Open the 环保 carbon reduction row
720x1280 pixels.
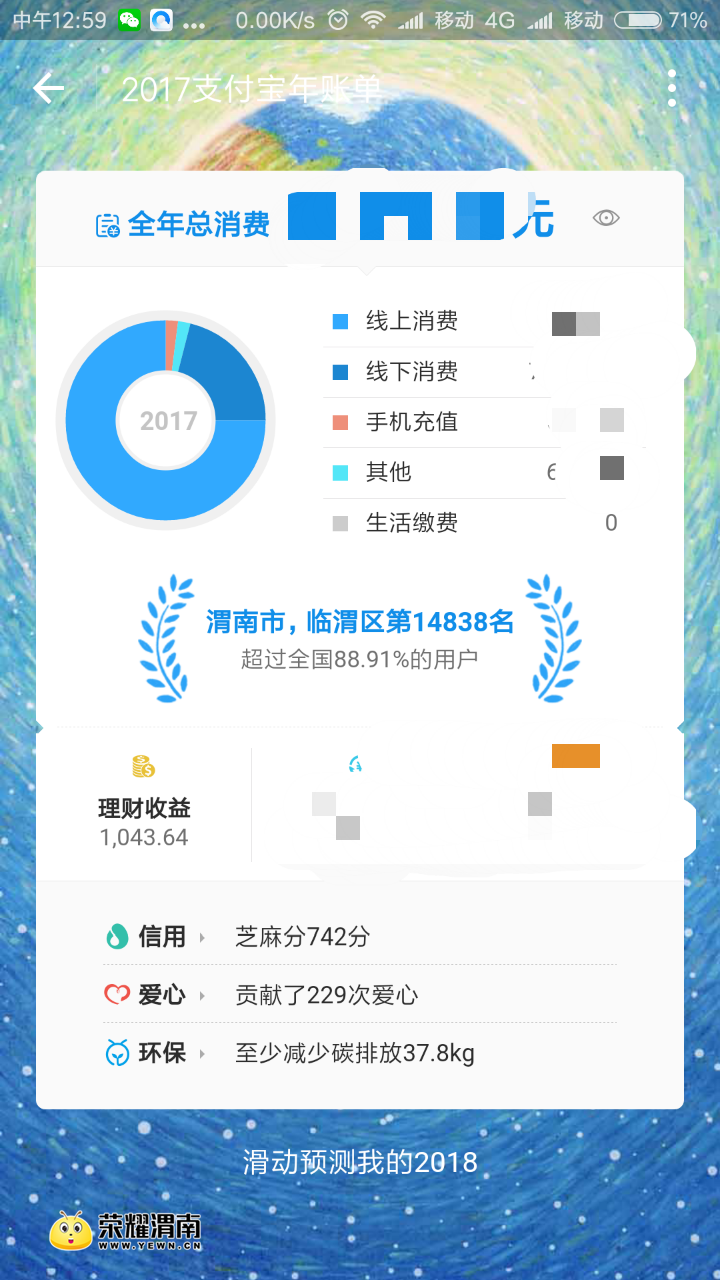coord(360,1053)
